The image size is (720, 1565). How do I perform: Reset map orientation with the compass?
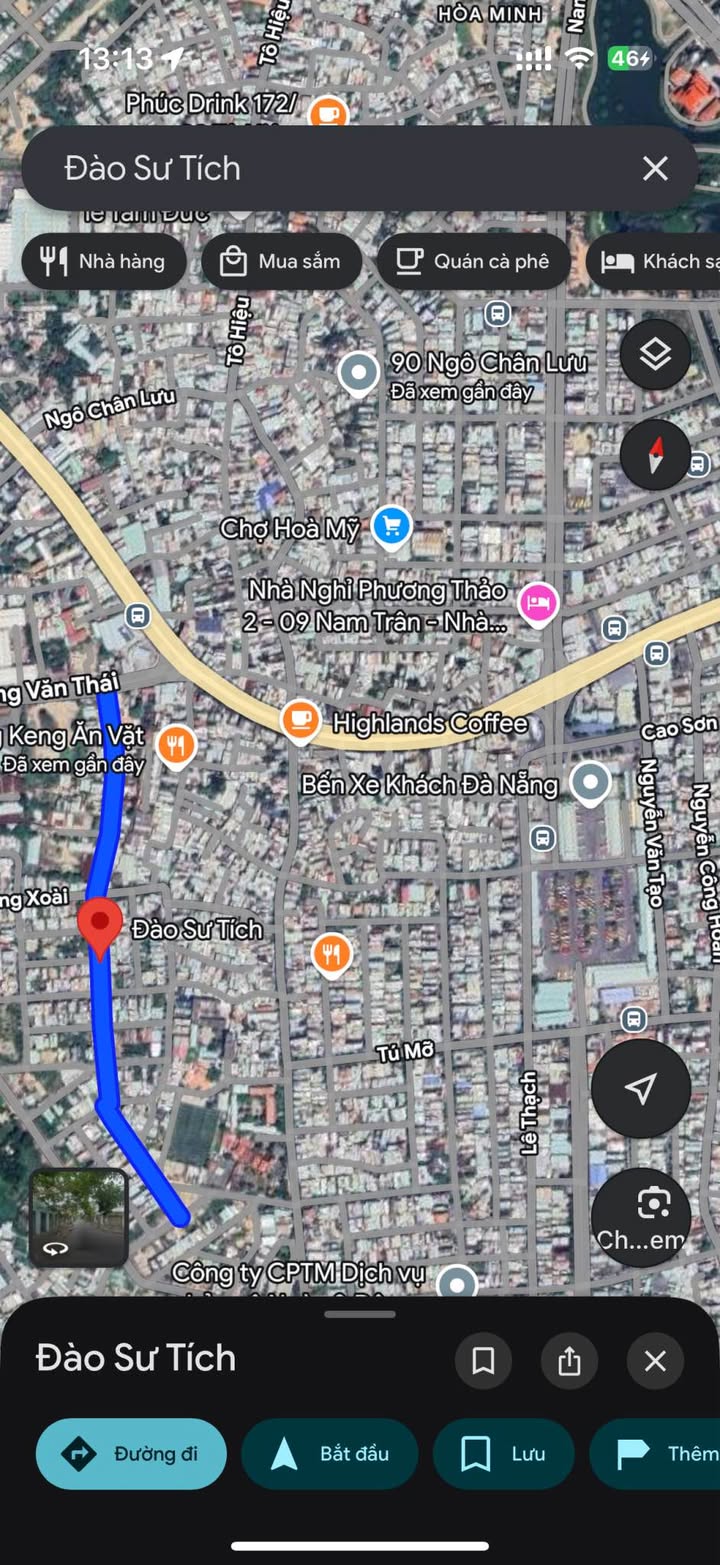[x=655, y=455]
